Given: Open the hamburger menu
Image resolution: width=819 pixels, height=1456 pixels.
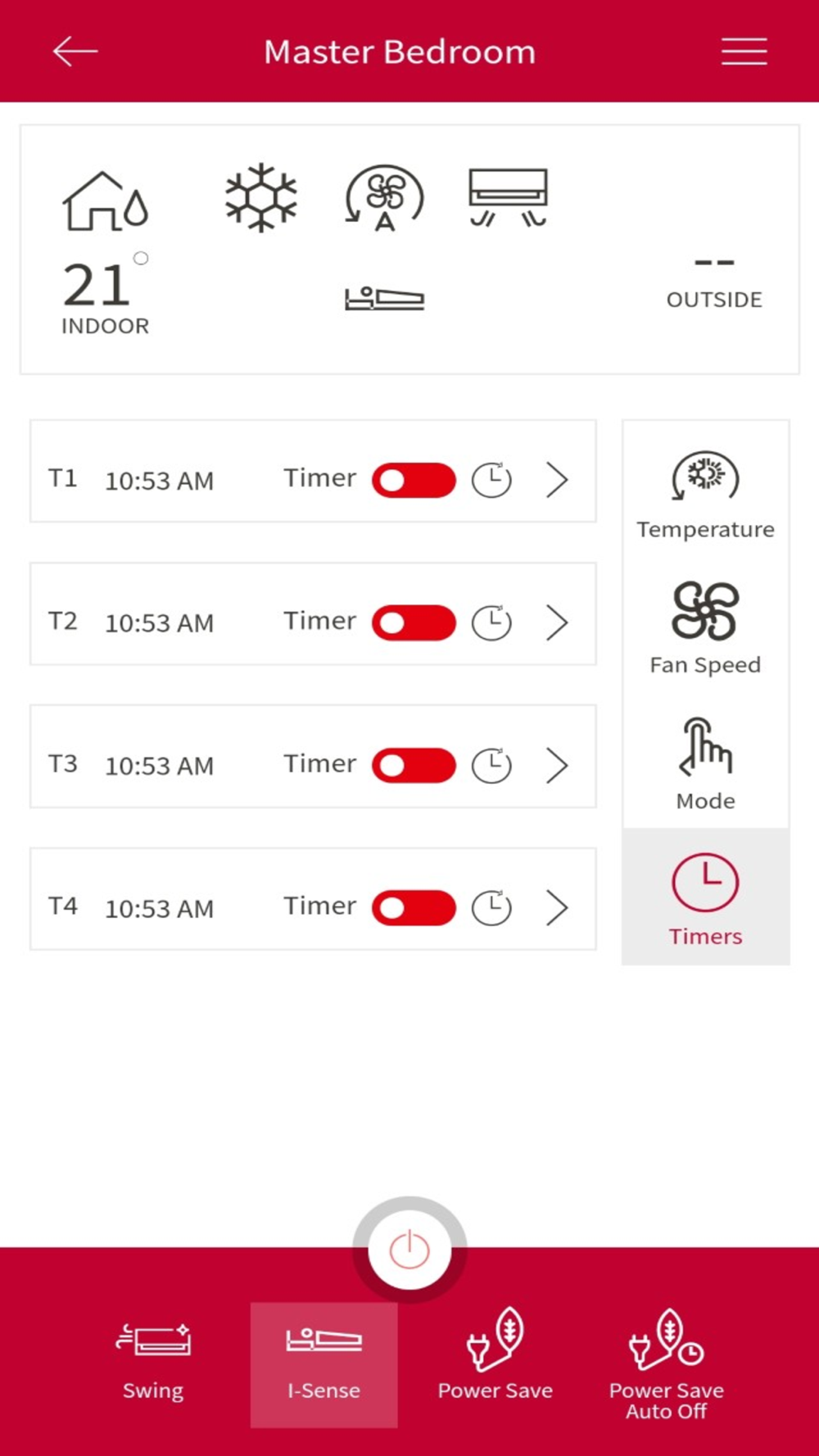Looking at the screenshot, I should click(x=744, y=52).
